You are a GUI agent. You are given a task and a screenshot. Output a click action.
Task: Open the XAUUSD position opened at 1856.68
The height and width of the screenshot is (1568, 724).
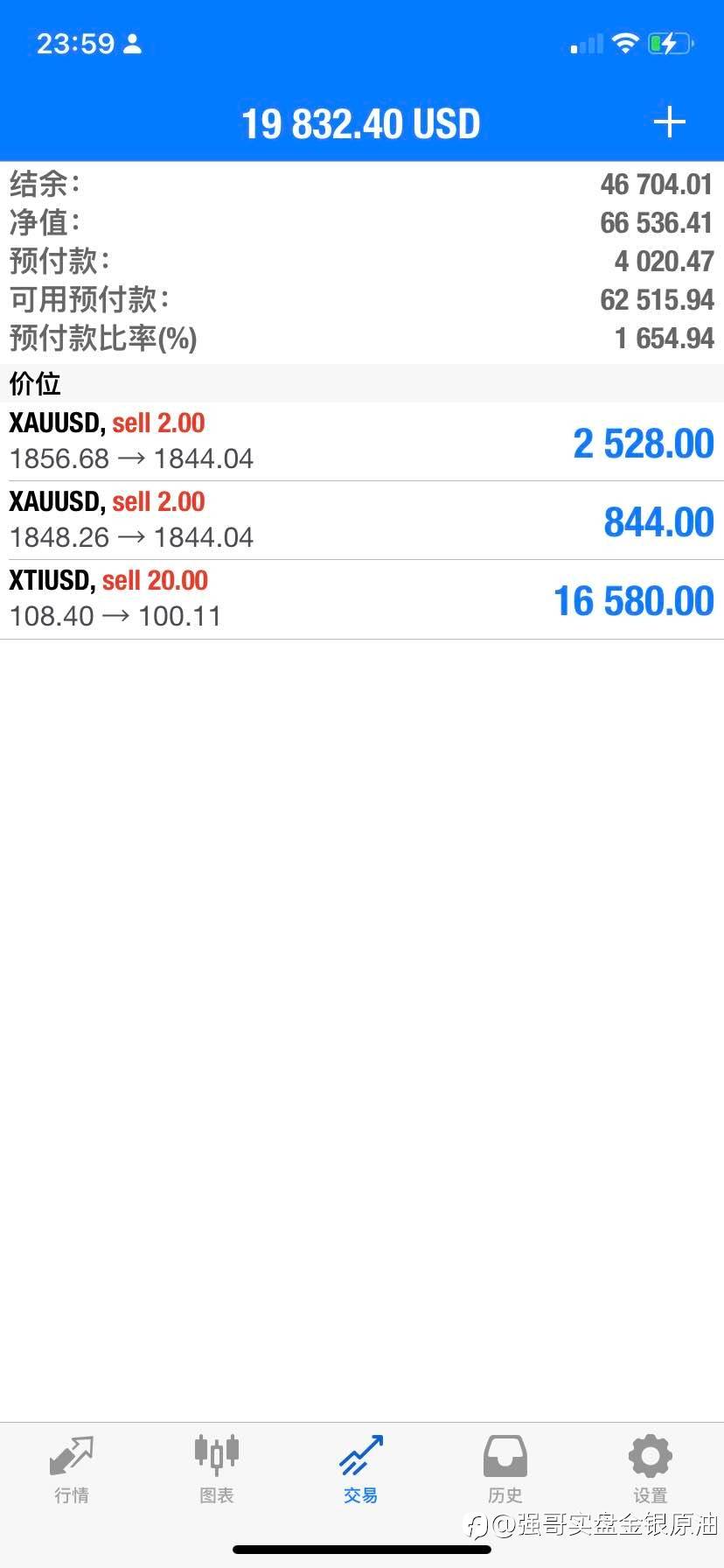pyautogui.click(x=362, y=441)
